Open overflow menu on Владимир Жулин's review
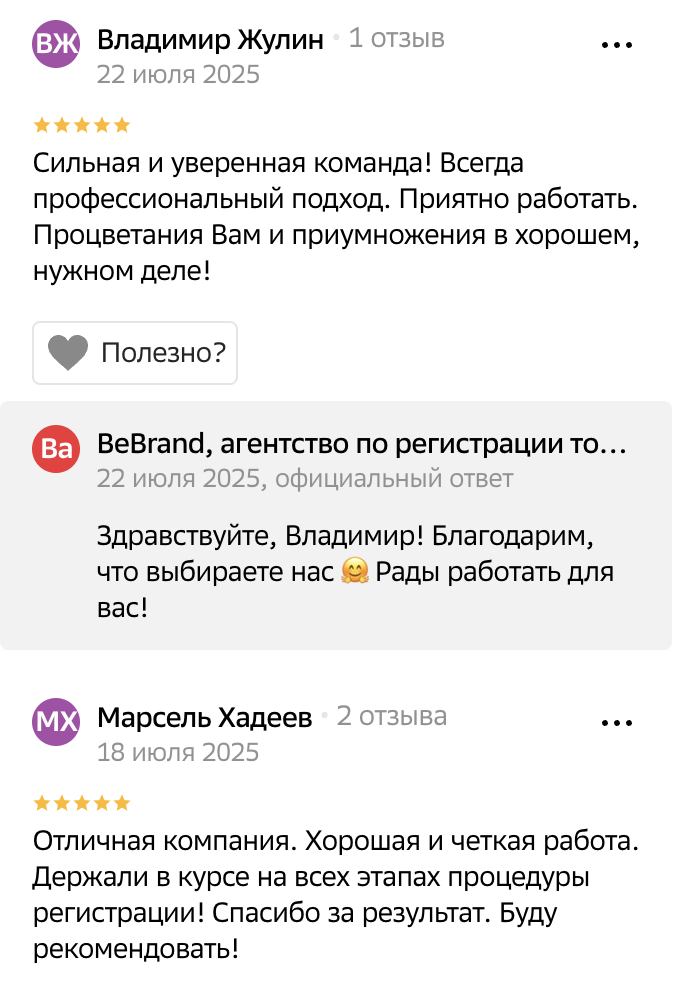Image resolution: width=680 pixels, height=992 pixels. 616,46
